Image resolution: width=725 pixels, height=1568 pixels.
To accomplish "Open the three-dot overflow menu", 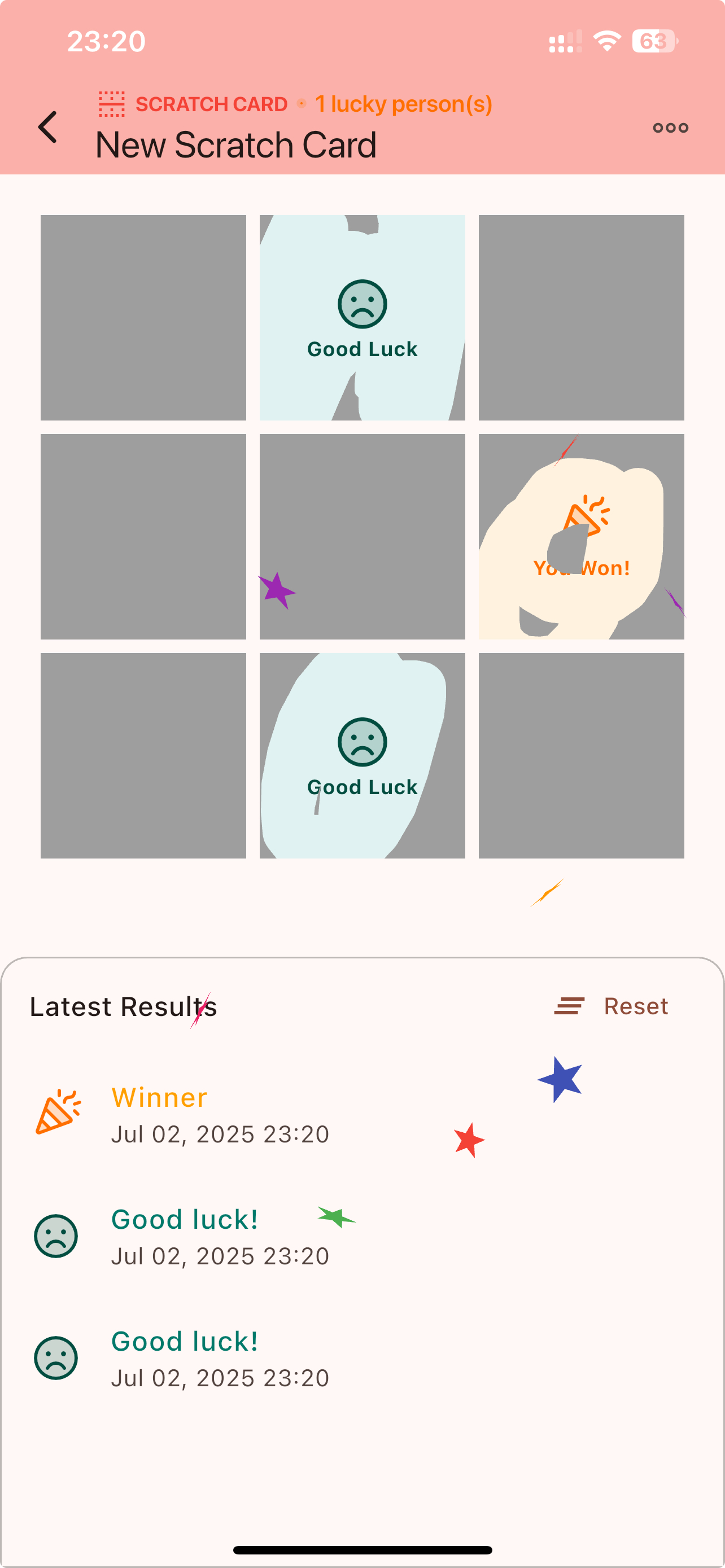I will point(670,128).
